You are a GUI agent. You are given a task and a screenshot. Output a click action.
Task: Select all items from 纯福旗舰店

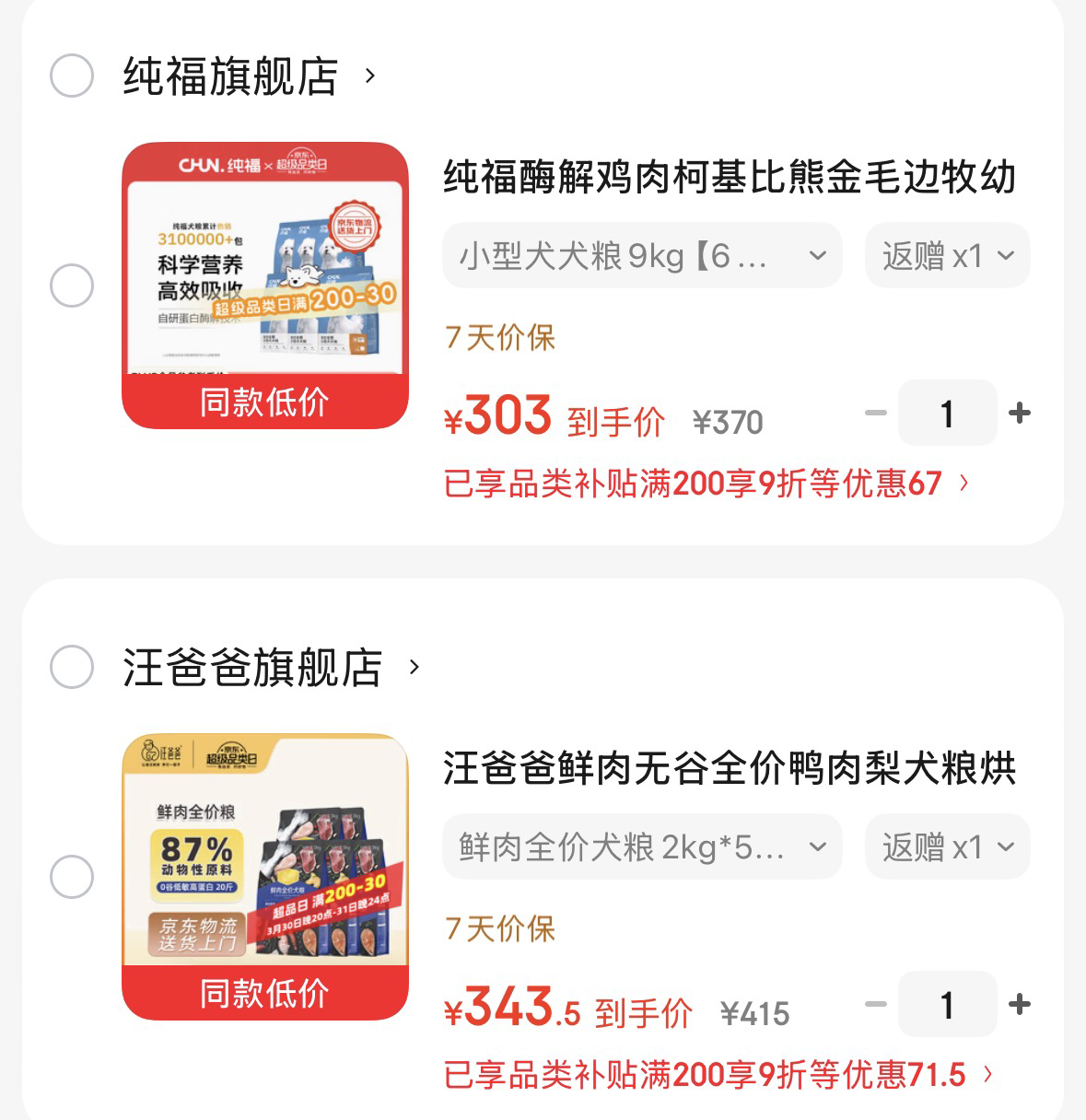pyautogui.click(x=72, y=76)
